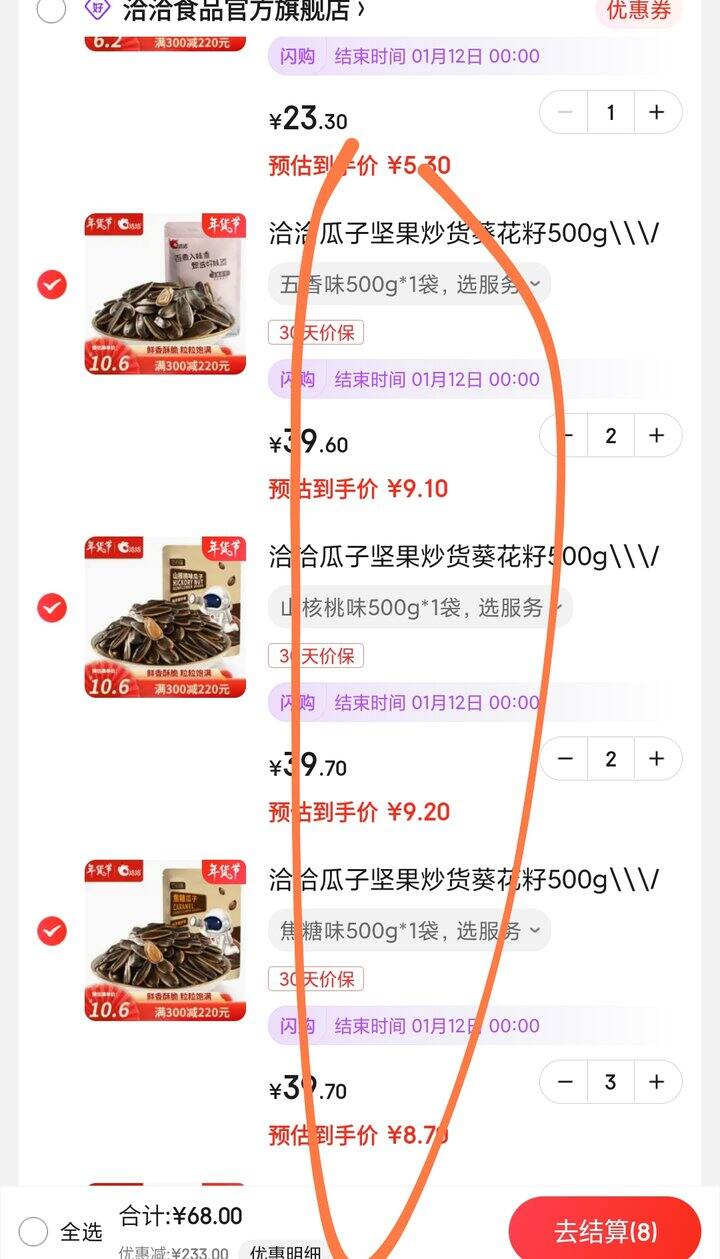This screenshot has width=720, height=1259.
Task: Proceed to checkout with 去结算(8)
Action: click(x=605, y=1230)
